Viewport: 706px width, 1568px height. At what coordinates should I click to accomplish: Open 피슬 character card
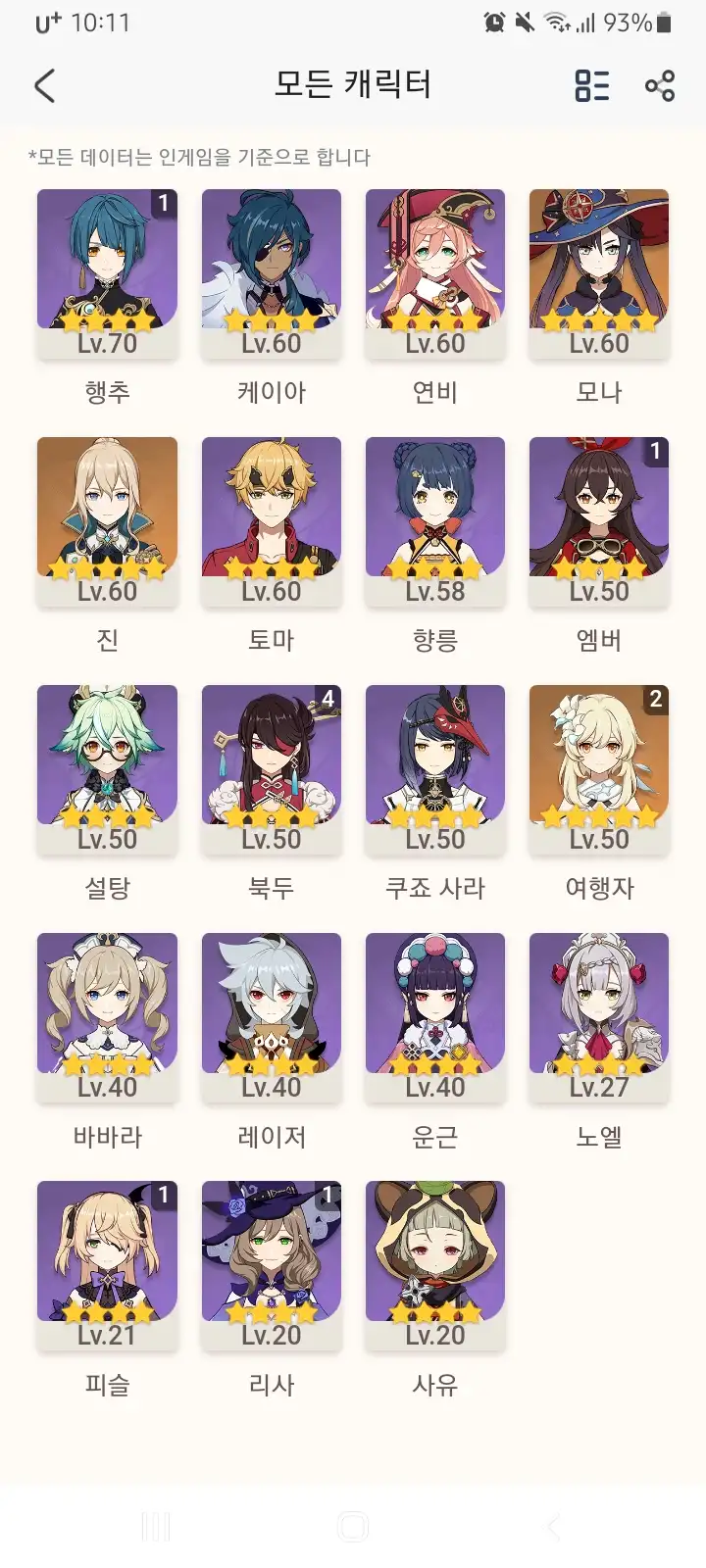pyautogui.click(x=108, y=1266)
